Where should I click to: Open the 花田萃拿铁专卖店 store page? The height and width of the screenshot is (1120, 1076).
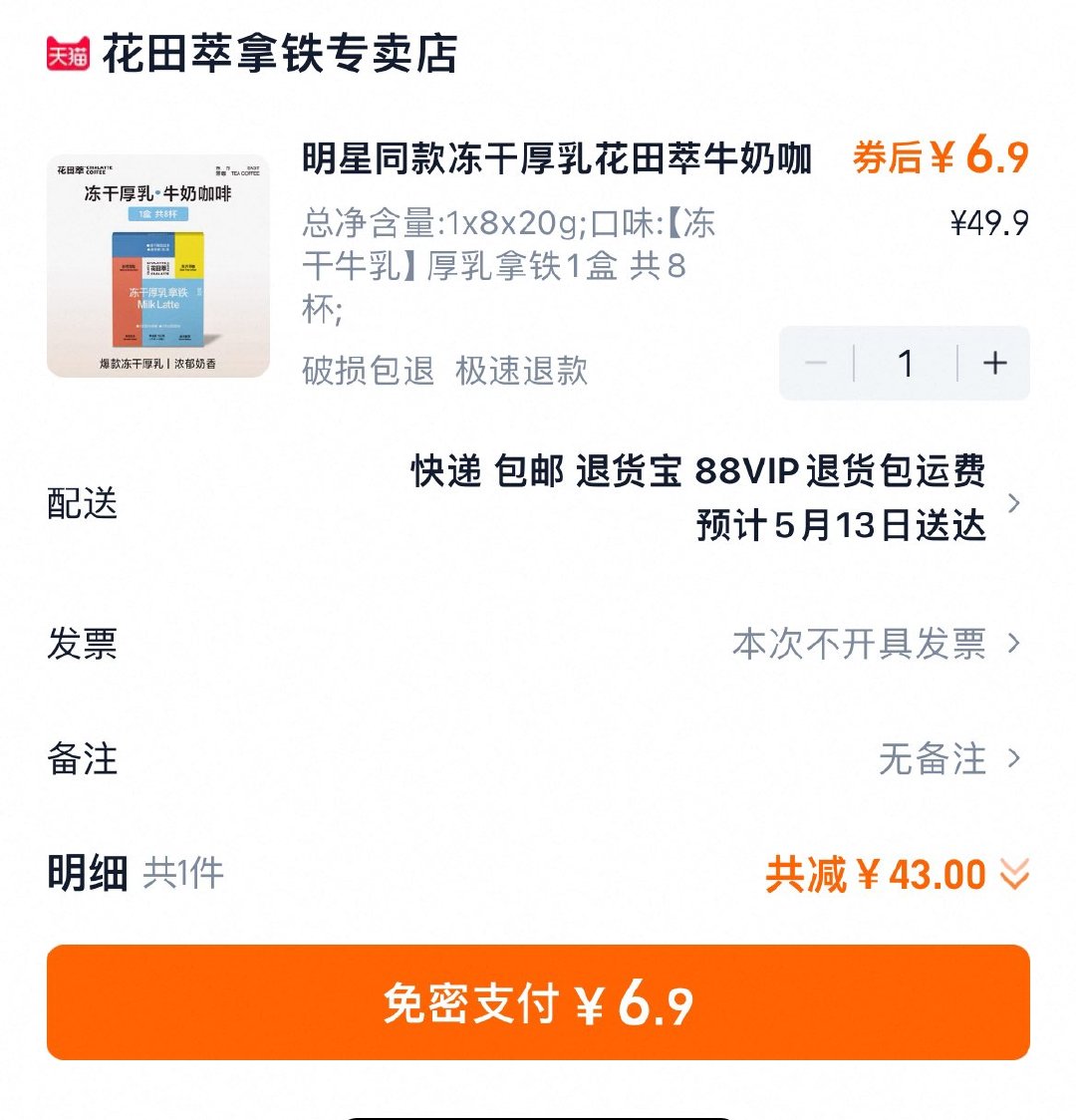click(279, 54)
